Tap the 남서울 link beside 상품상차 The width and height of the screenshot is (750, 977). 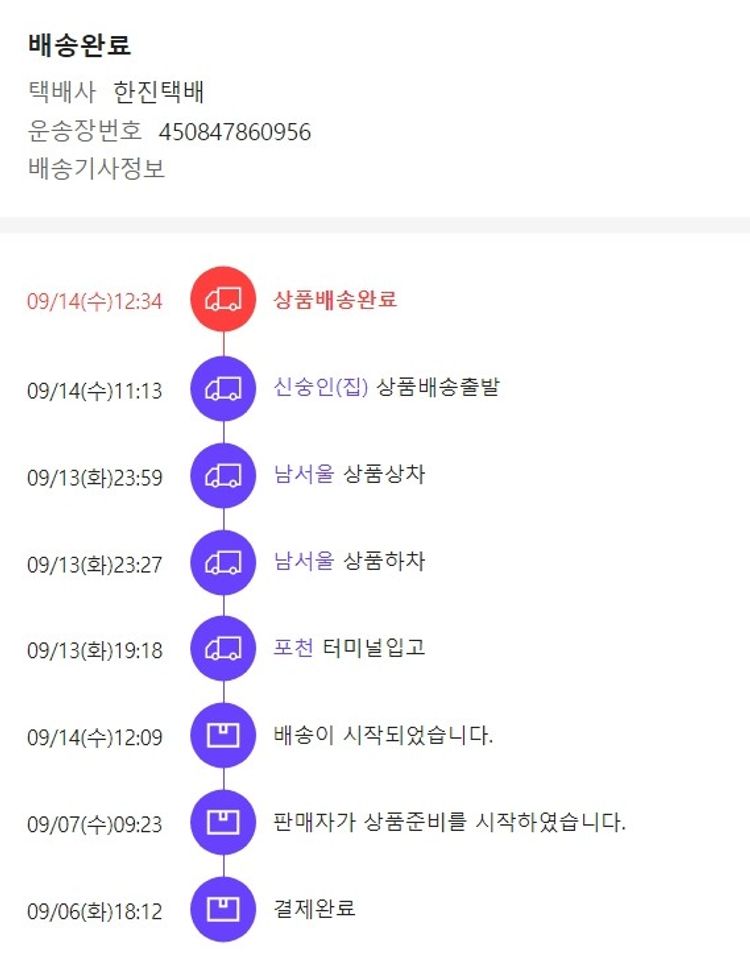pyautogui.click(x=303, y=474)
